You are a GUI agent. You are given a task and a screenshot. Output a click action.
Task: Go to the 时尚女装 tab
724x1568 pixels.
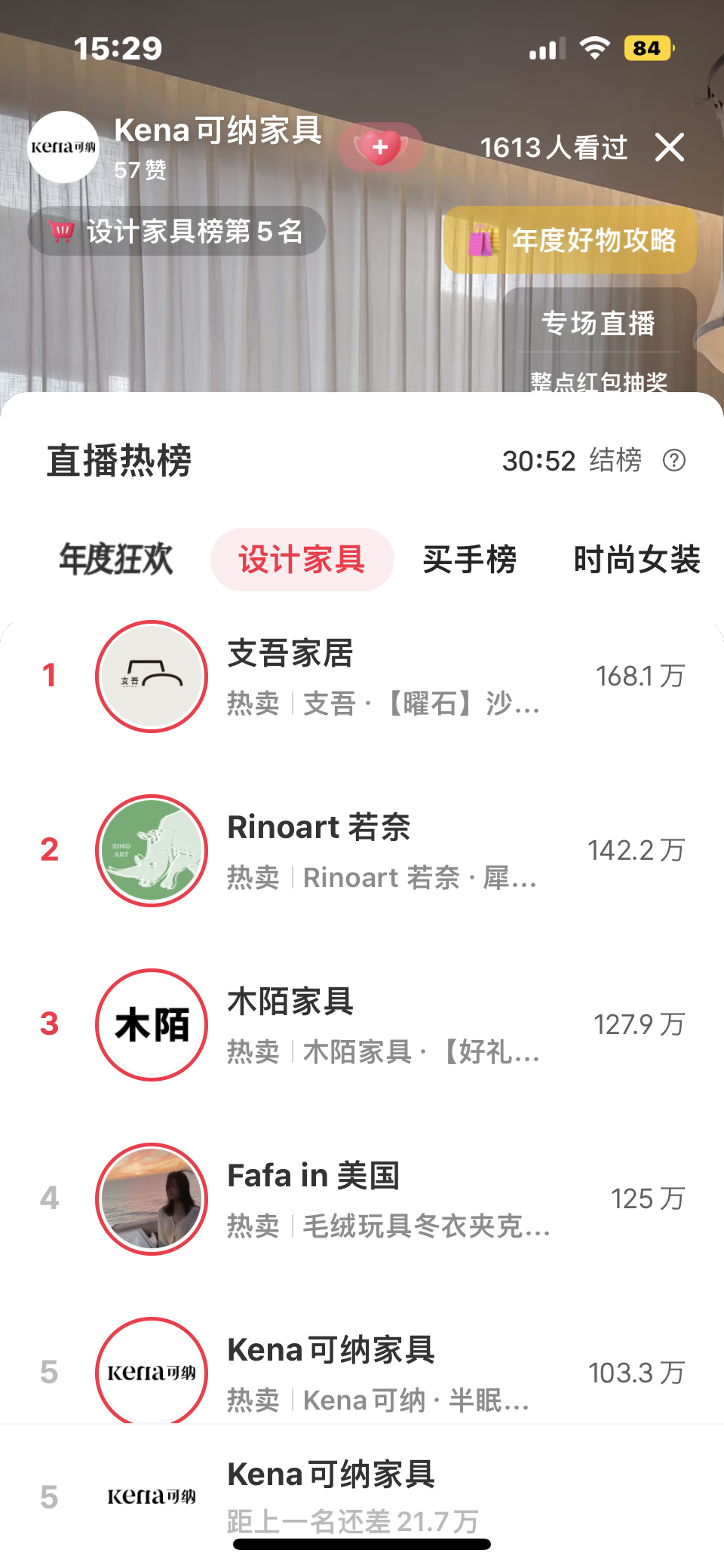pos(637,560)
